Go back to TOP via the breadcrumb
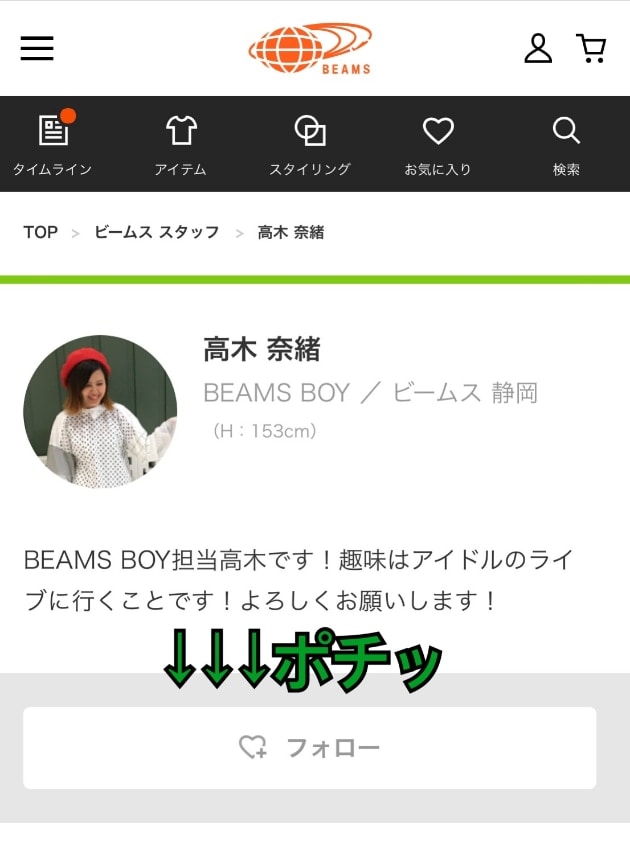 [41, 232]
